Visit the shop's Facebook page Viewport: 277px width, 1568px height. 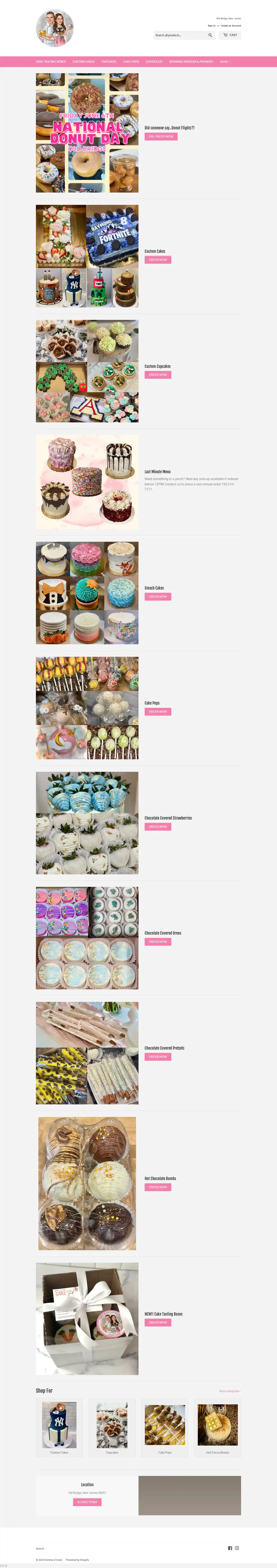[230, 1548]
